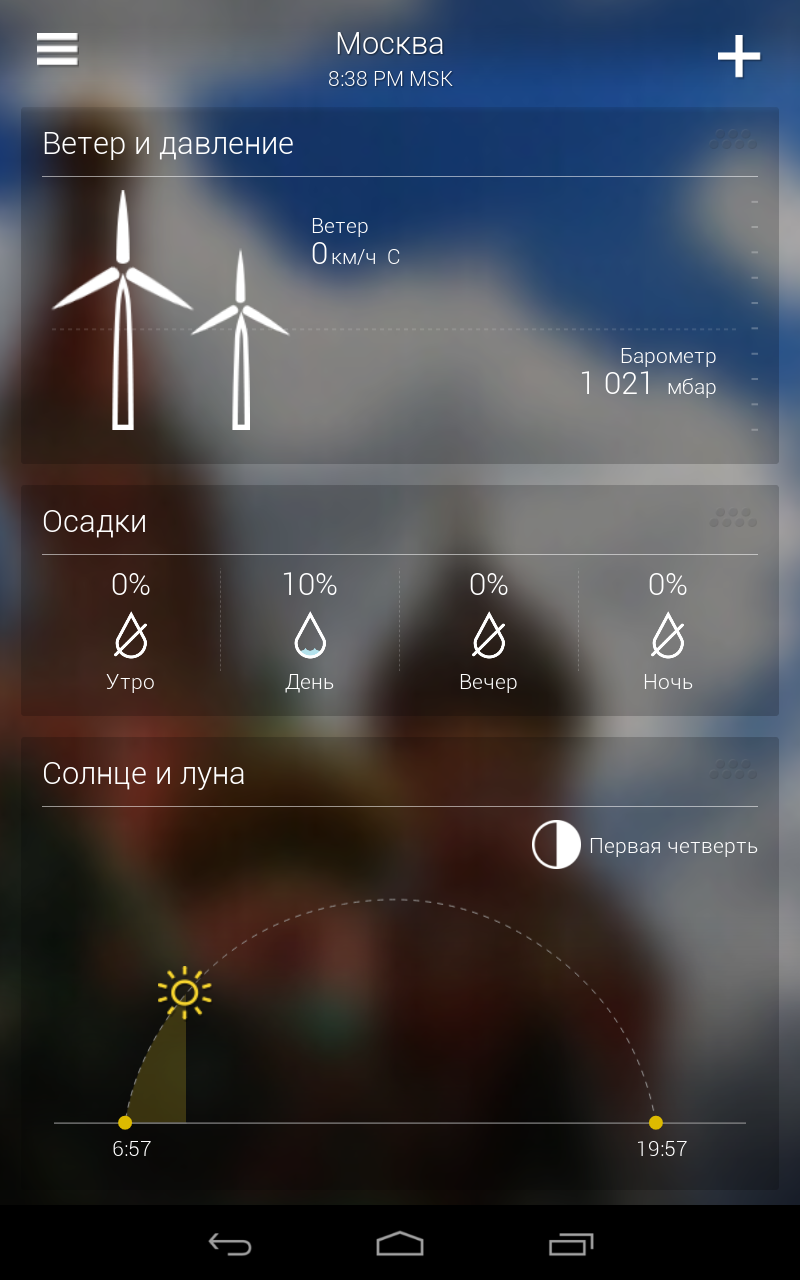This screenshot has width=800, height=1280.
Task: Return to the home screen
Action: (x=400, y=1243)
